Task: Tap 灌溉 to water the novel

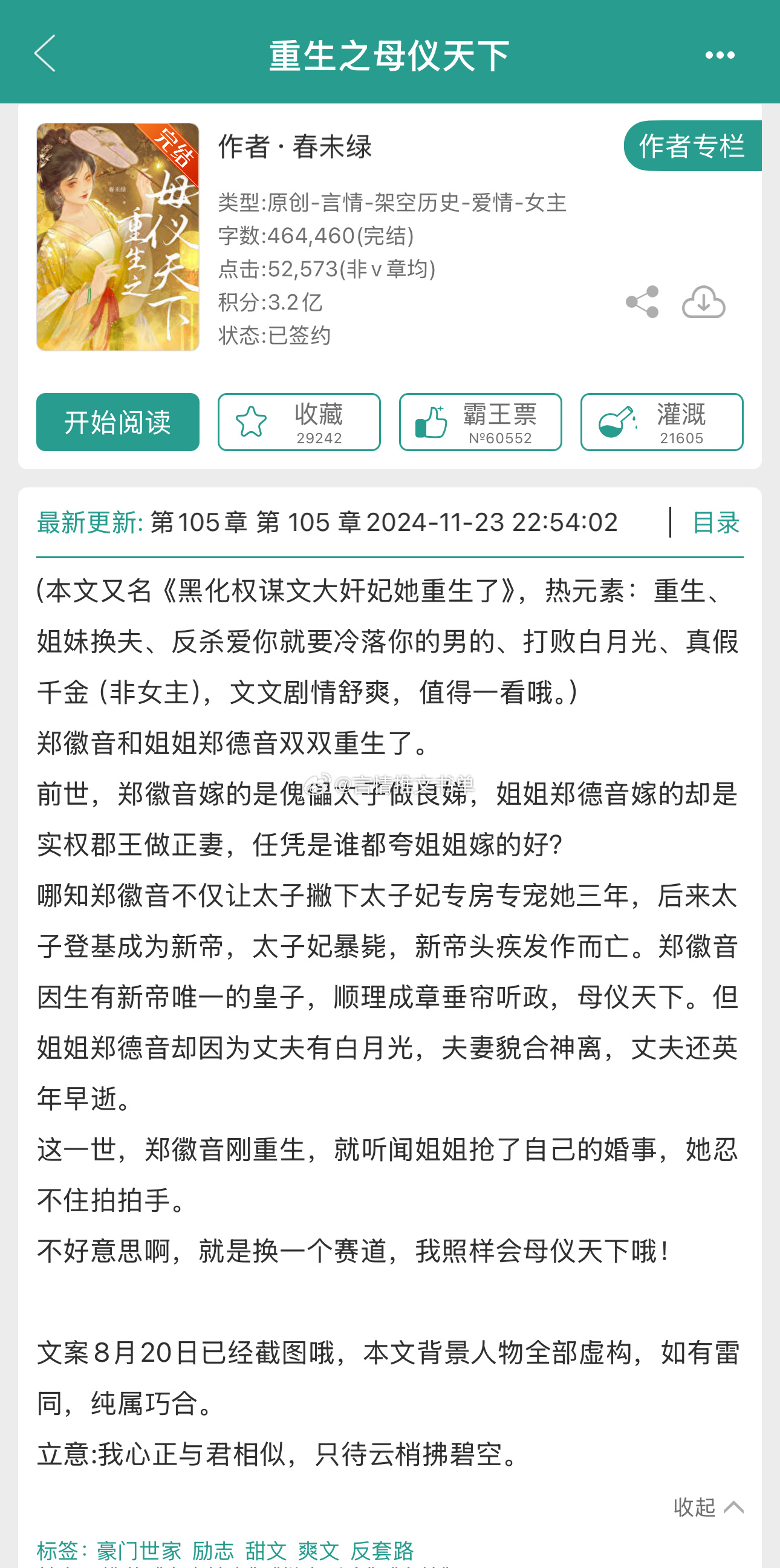Action: [661, 422]
